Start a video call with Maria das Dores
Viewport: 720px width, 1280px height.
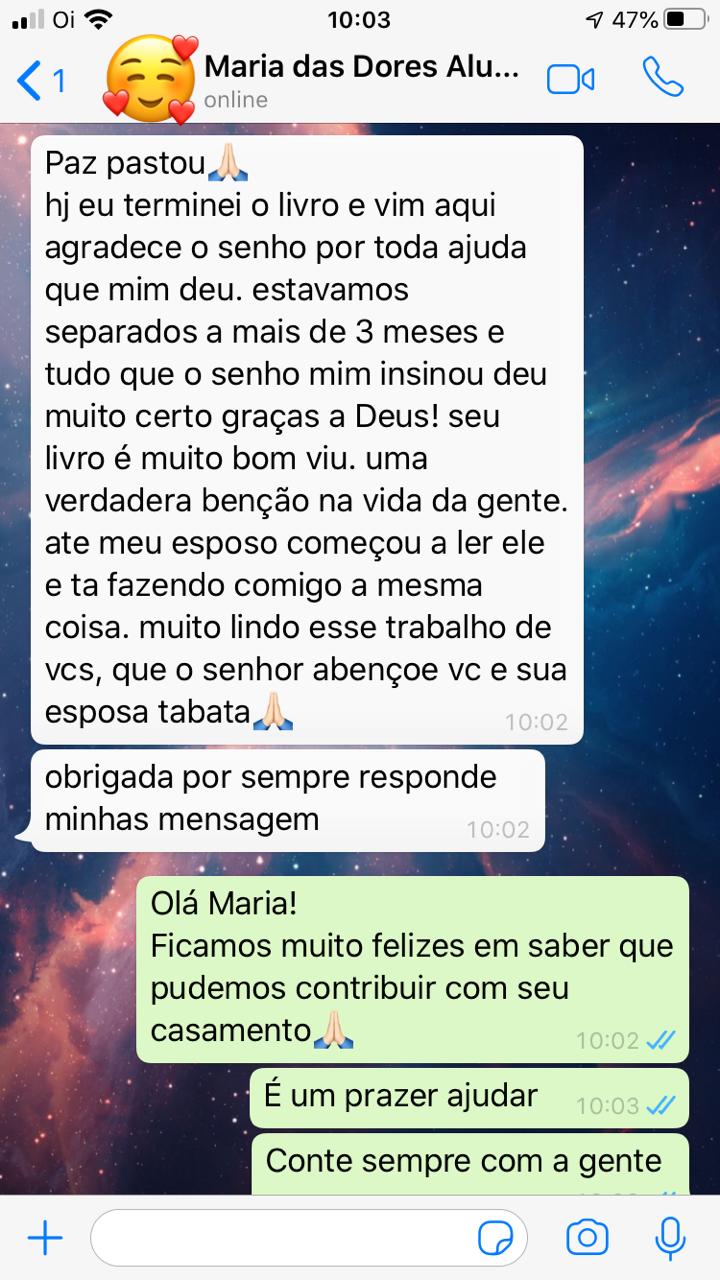coord(571,80)
